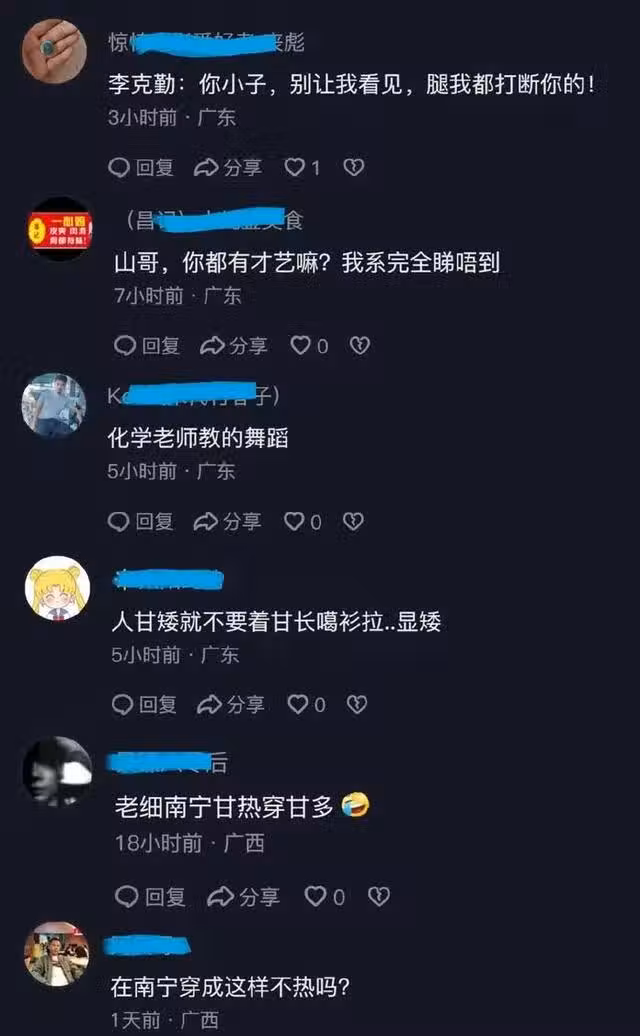Share the 李克勤 comment
The image size is (640, 1036).
point(228,168)
